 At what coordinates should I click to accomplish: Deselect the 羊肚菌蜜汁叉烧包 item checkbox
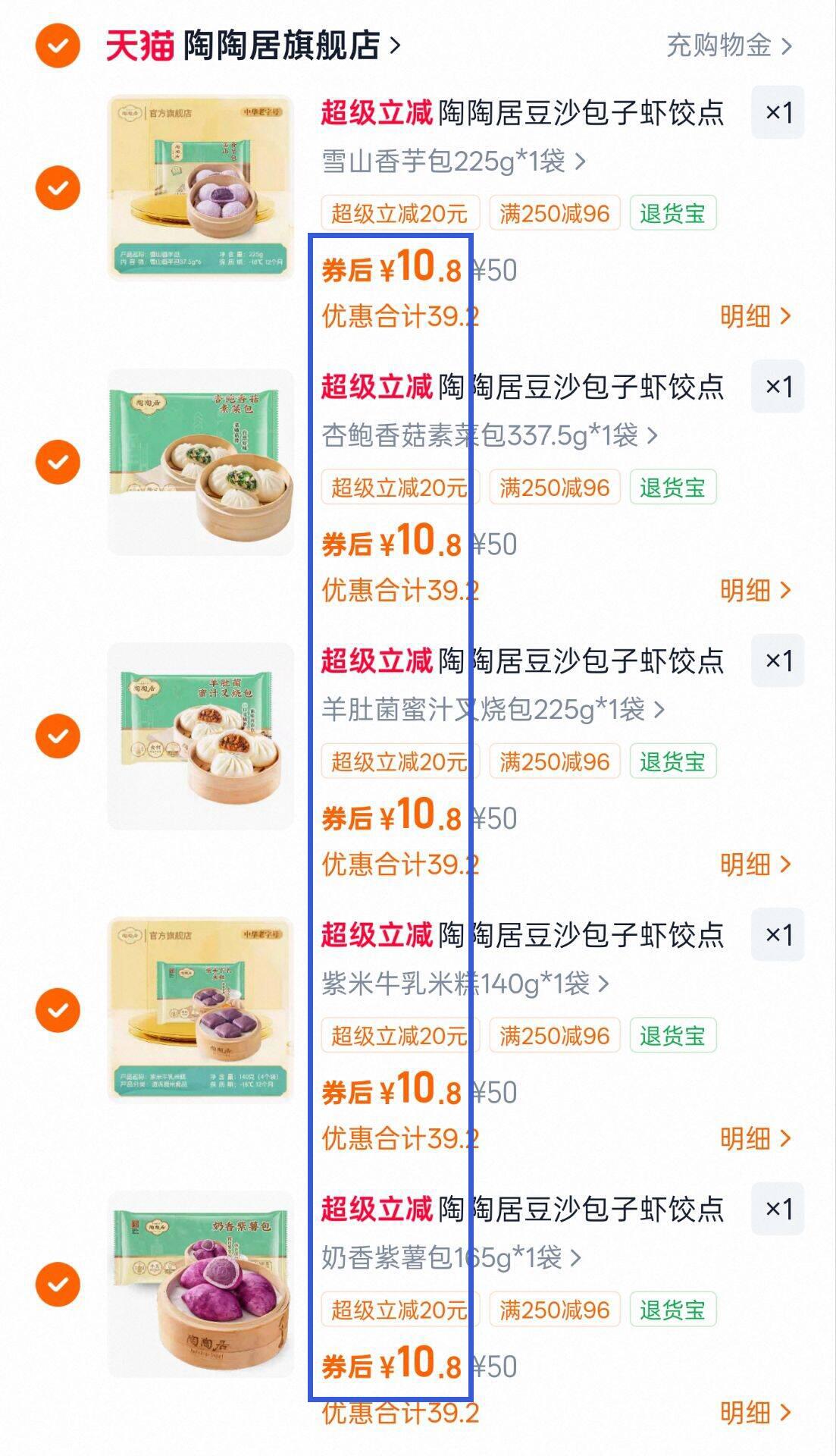tap(58, 736)
